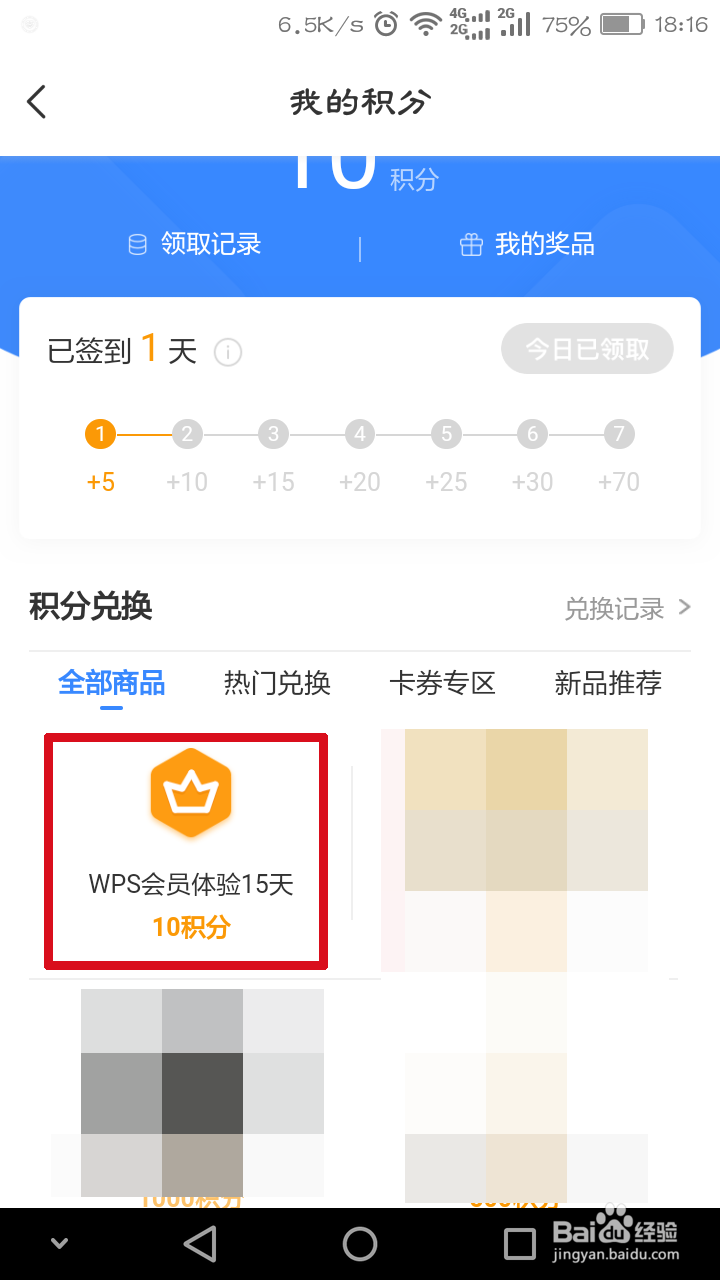Tap the day 7 sign-in circle for +70
Screen dimensions: 720x1280
pos(619,434)
